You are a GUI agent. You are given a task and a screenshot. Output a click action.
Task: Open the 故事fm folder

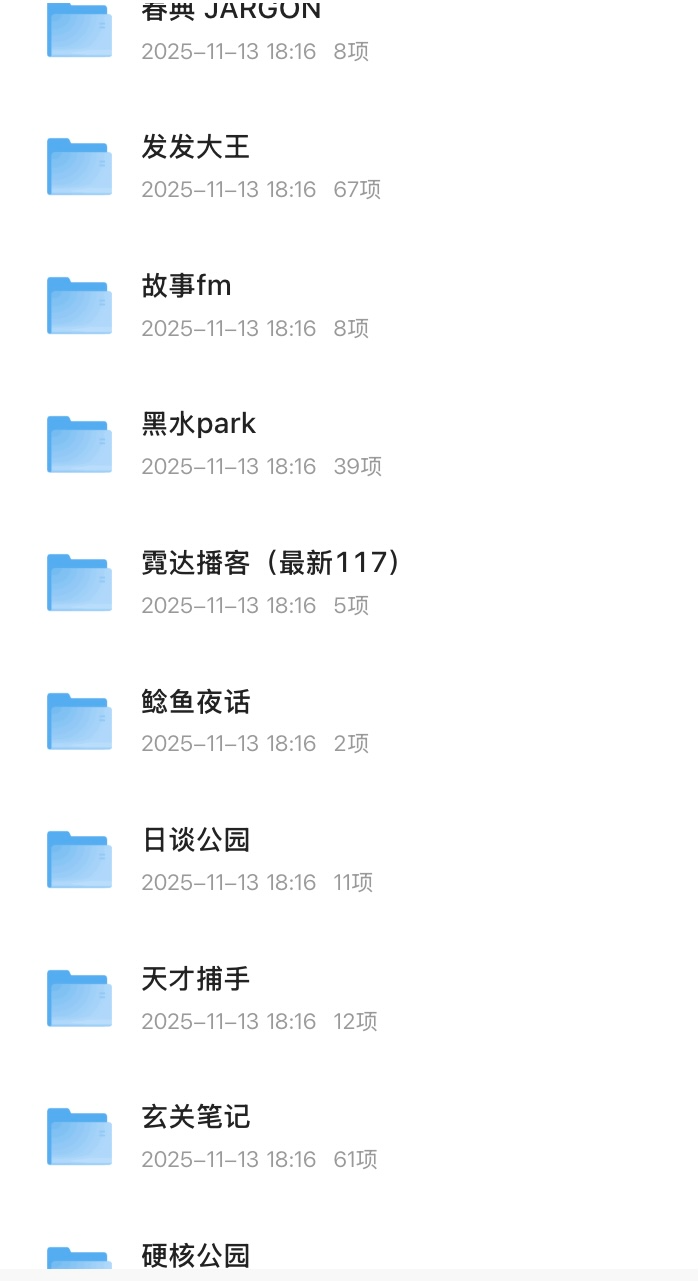187,287
